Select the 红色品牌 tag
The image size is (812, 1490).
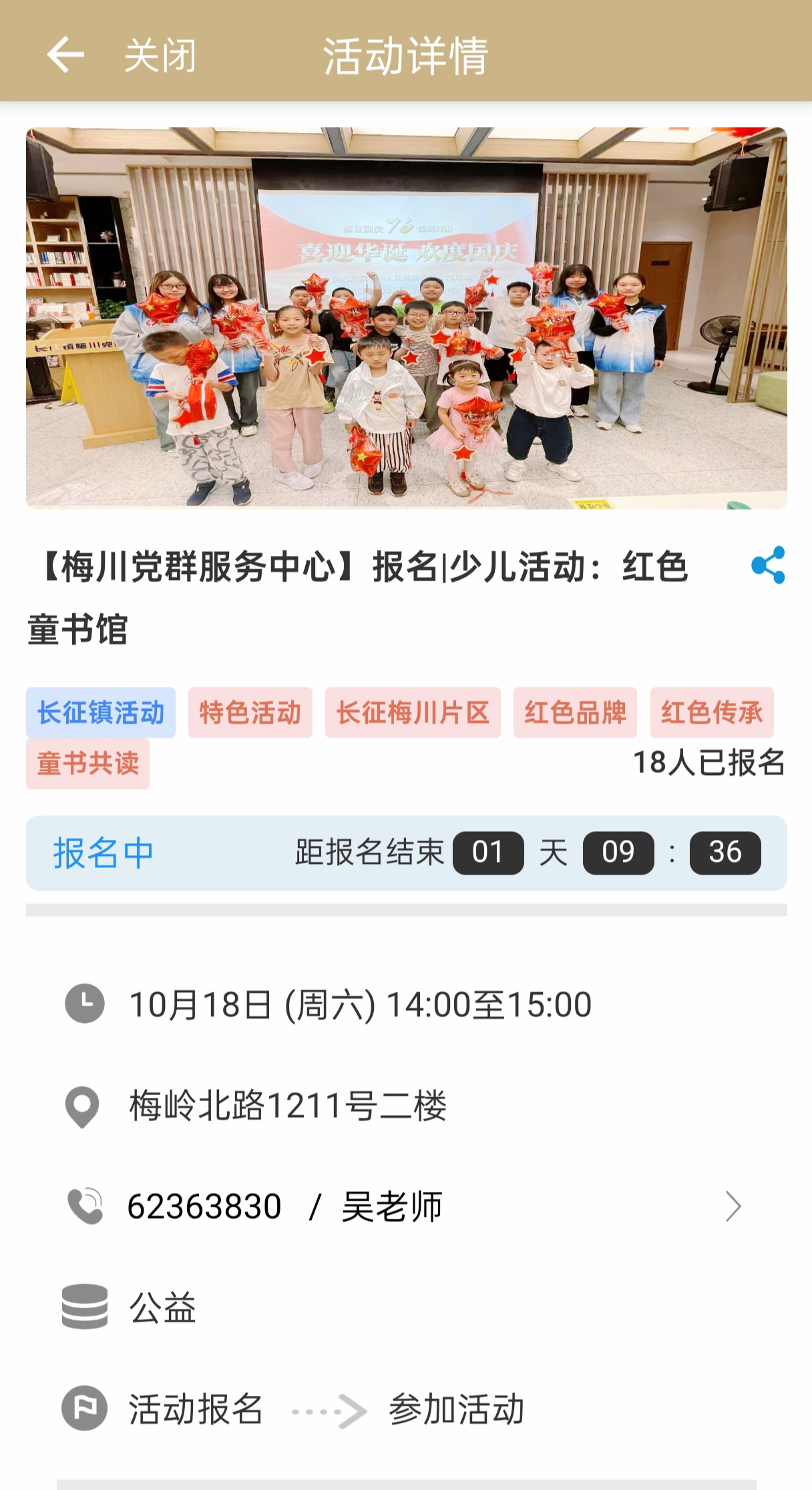(574, 713)
